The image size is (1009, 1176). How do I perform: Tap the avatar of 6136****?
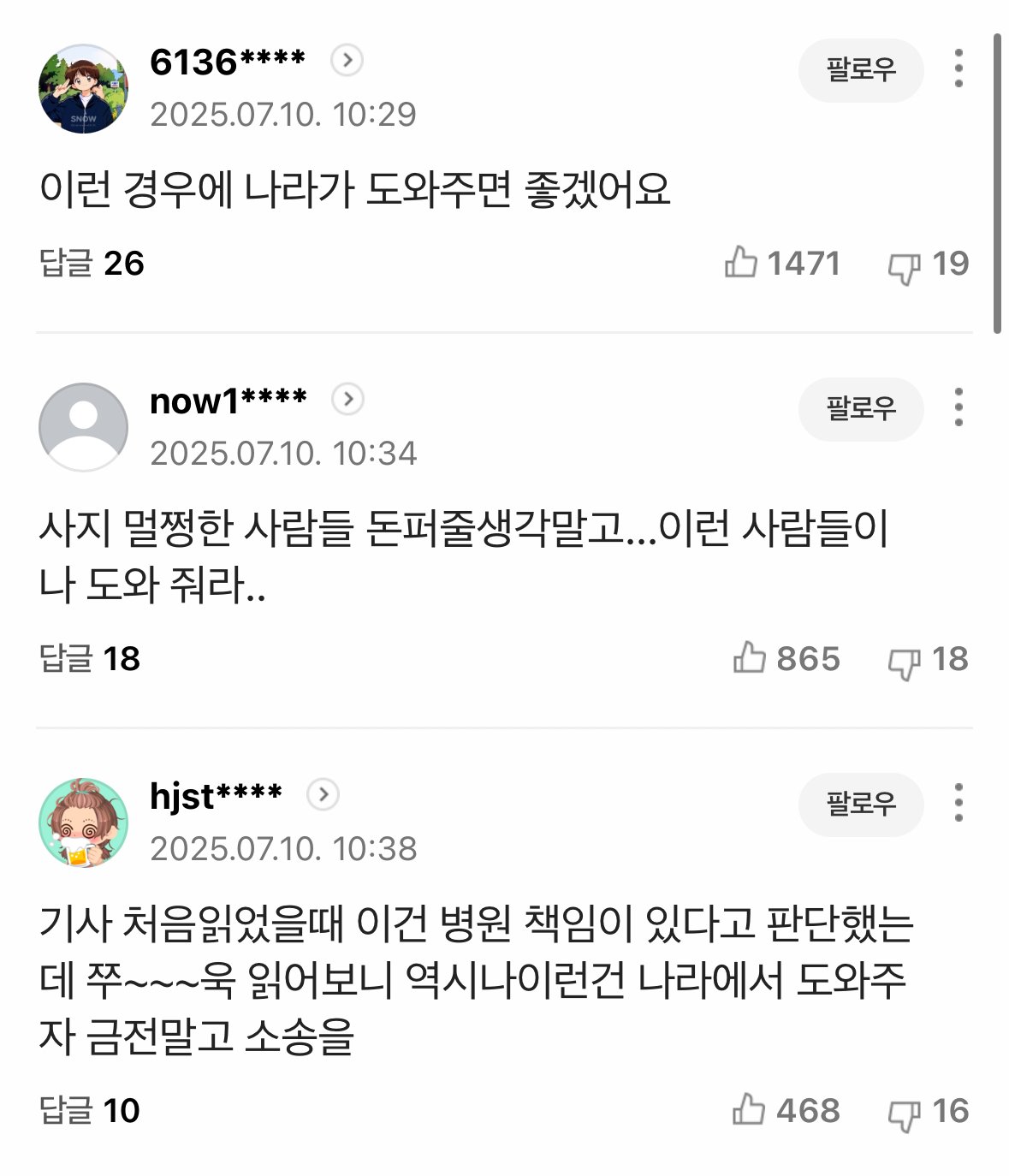coord(83,89)
